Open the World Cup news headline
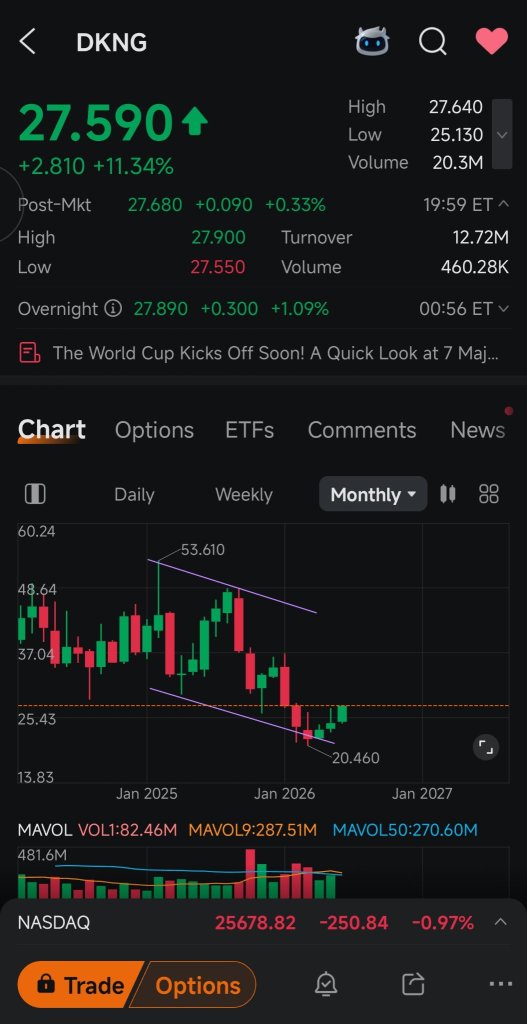527x1024 pixels. point(260,353)
